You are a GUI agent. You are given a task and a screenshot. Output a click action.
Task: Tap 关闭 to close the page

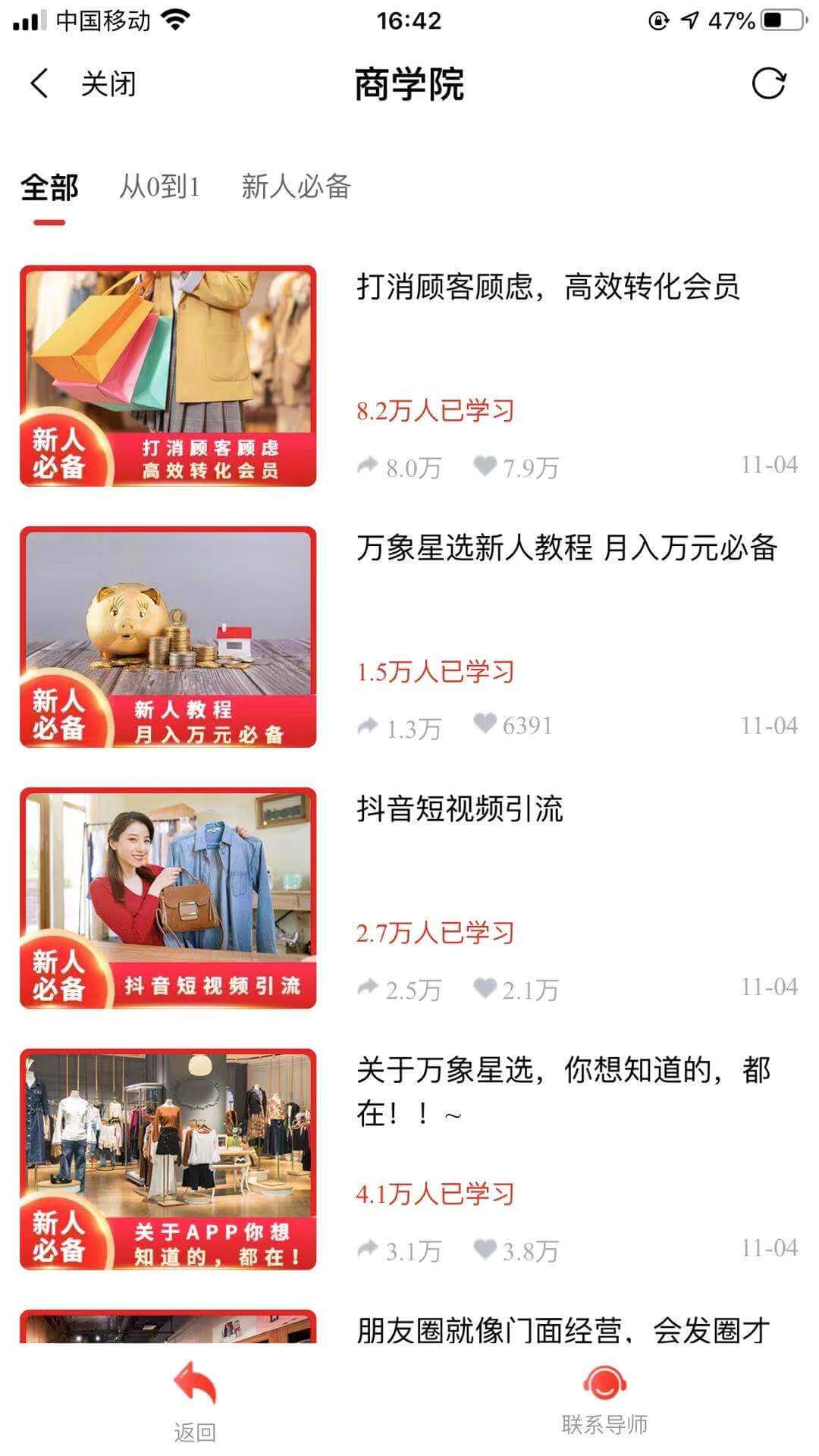pos(108,83)
